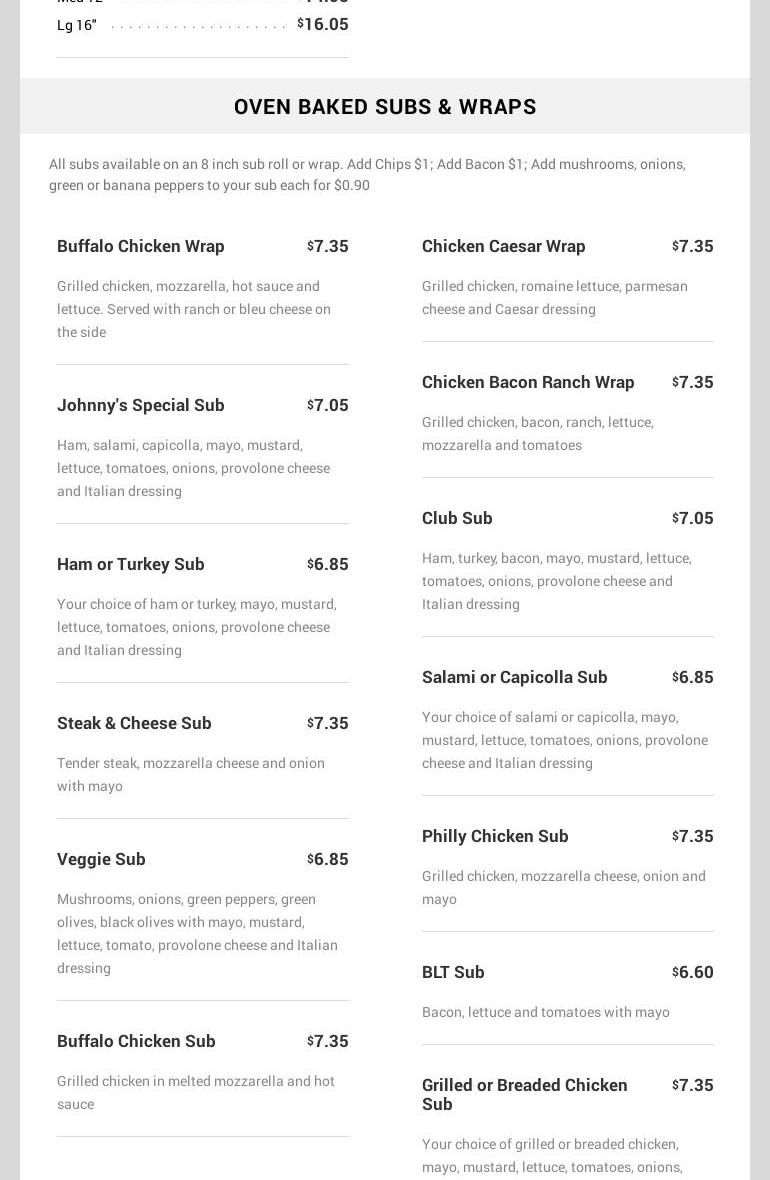Choose the Club Sub item
Screen dimensions: 770x1180
click(457, 518)
